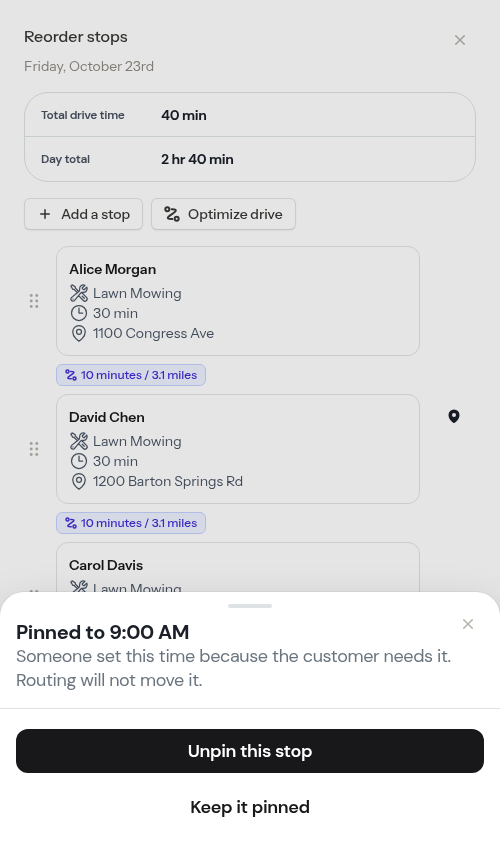Open Alice Morgan's stop card
Viewport: 500px width, 845px height.
pyautogui.click(x=238, y=301)
